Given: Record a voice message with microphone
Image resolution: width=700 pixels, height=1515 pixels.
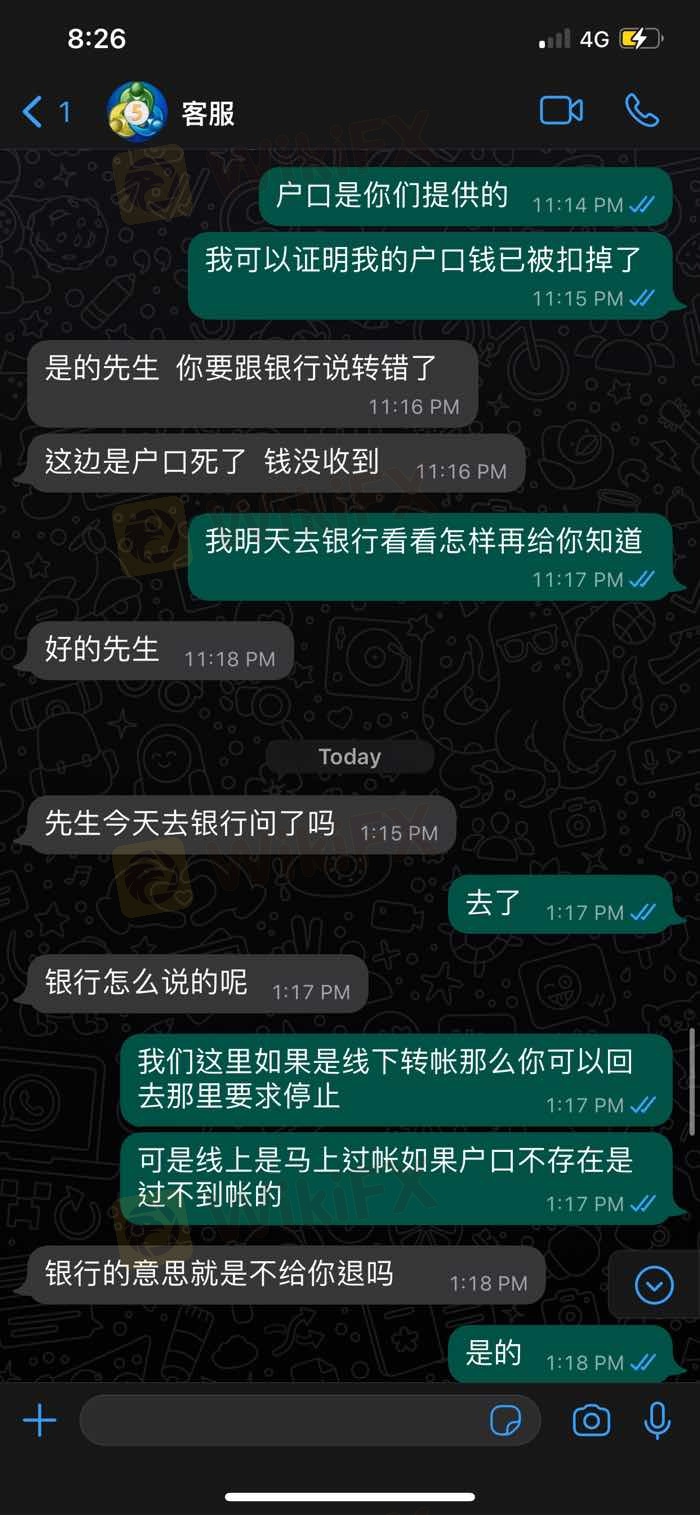Looking at the screenshot, I should click(657, 1420).
